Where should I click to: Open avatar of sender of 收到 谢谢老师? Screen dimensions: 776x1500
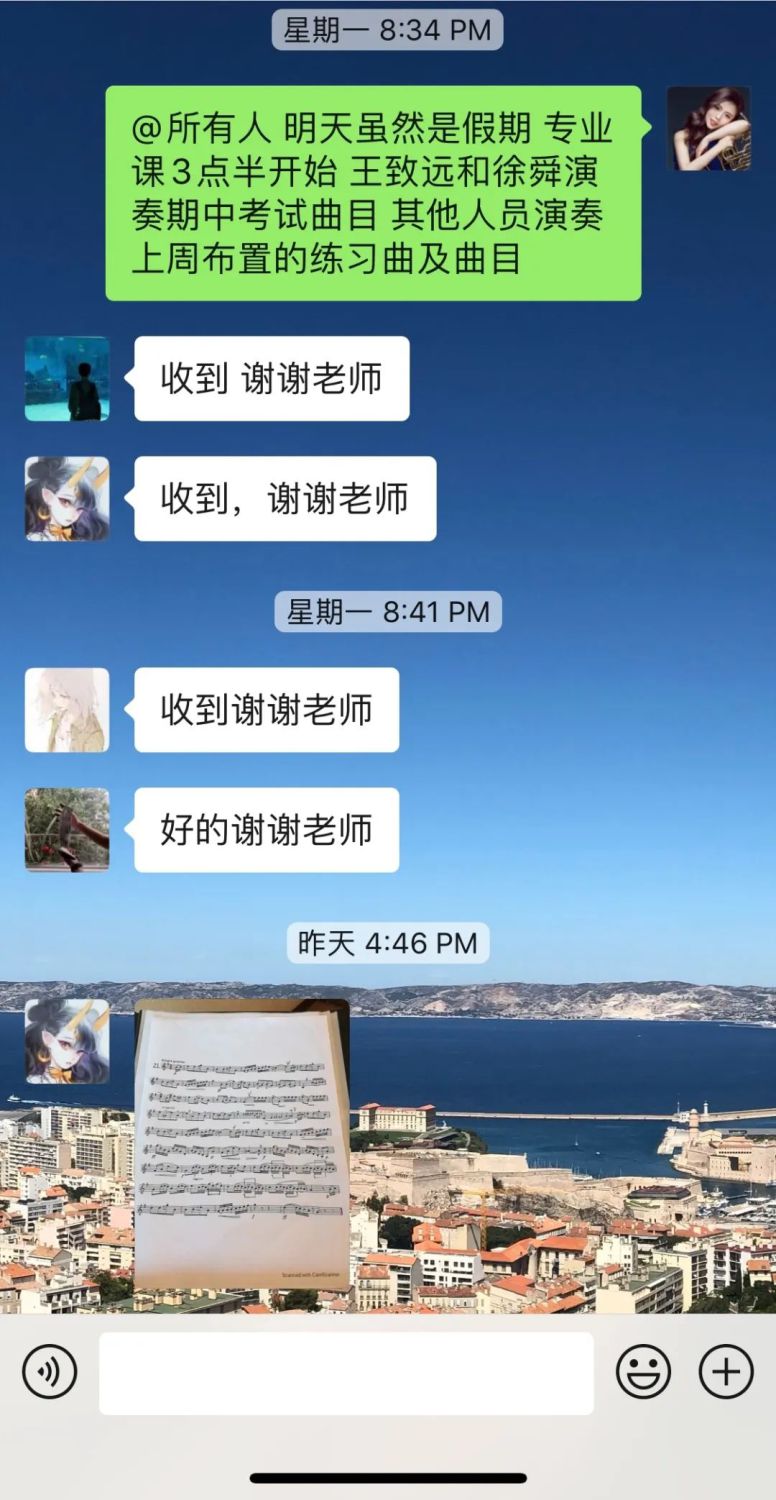(x=67, y=378)
